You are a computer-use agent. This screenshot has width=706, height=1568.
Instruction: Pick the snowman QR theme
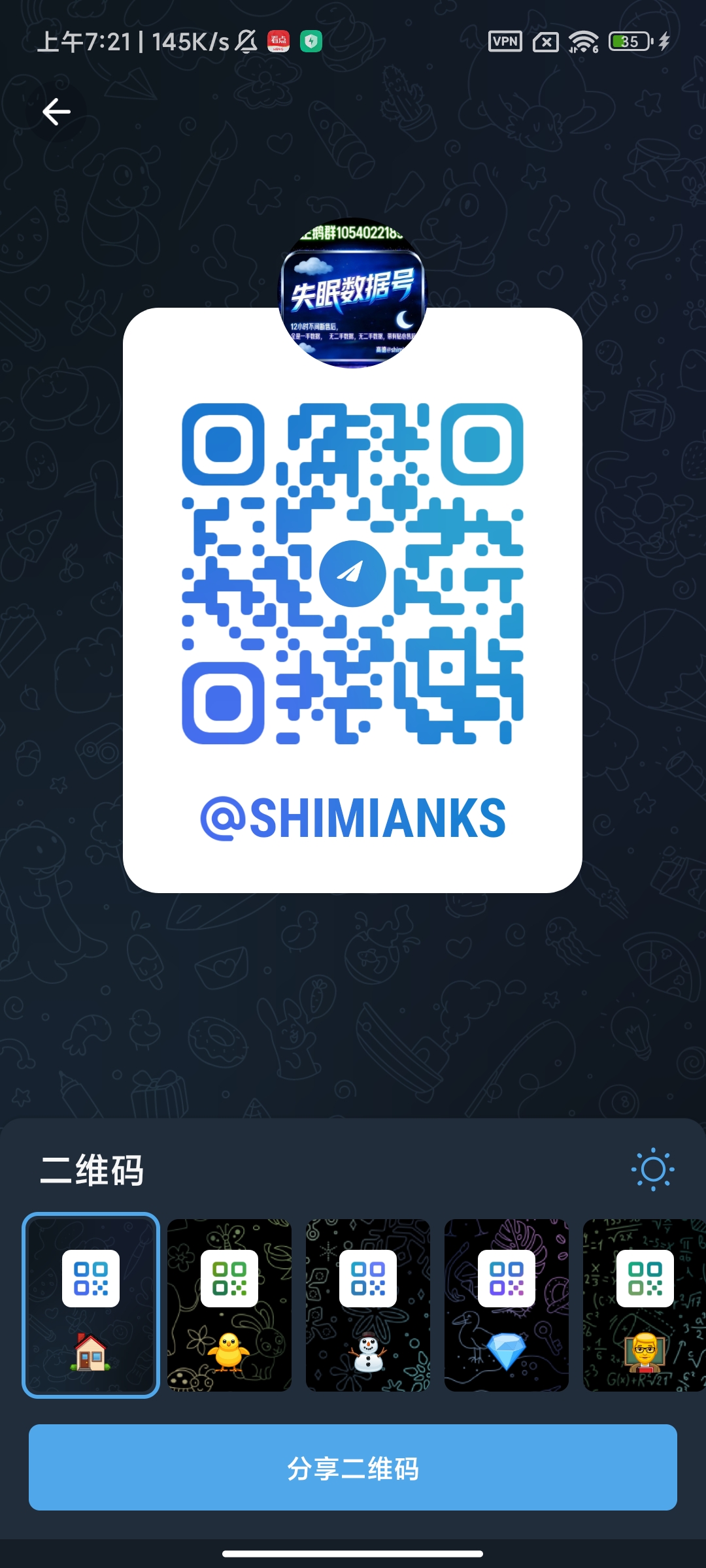point(368,1305)
